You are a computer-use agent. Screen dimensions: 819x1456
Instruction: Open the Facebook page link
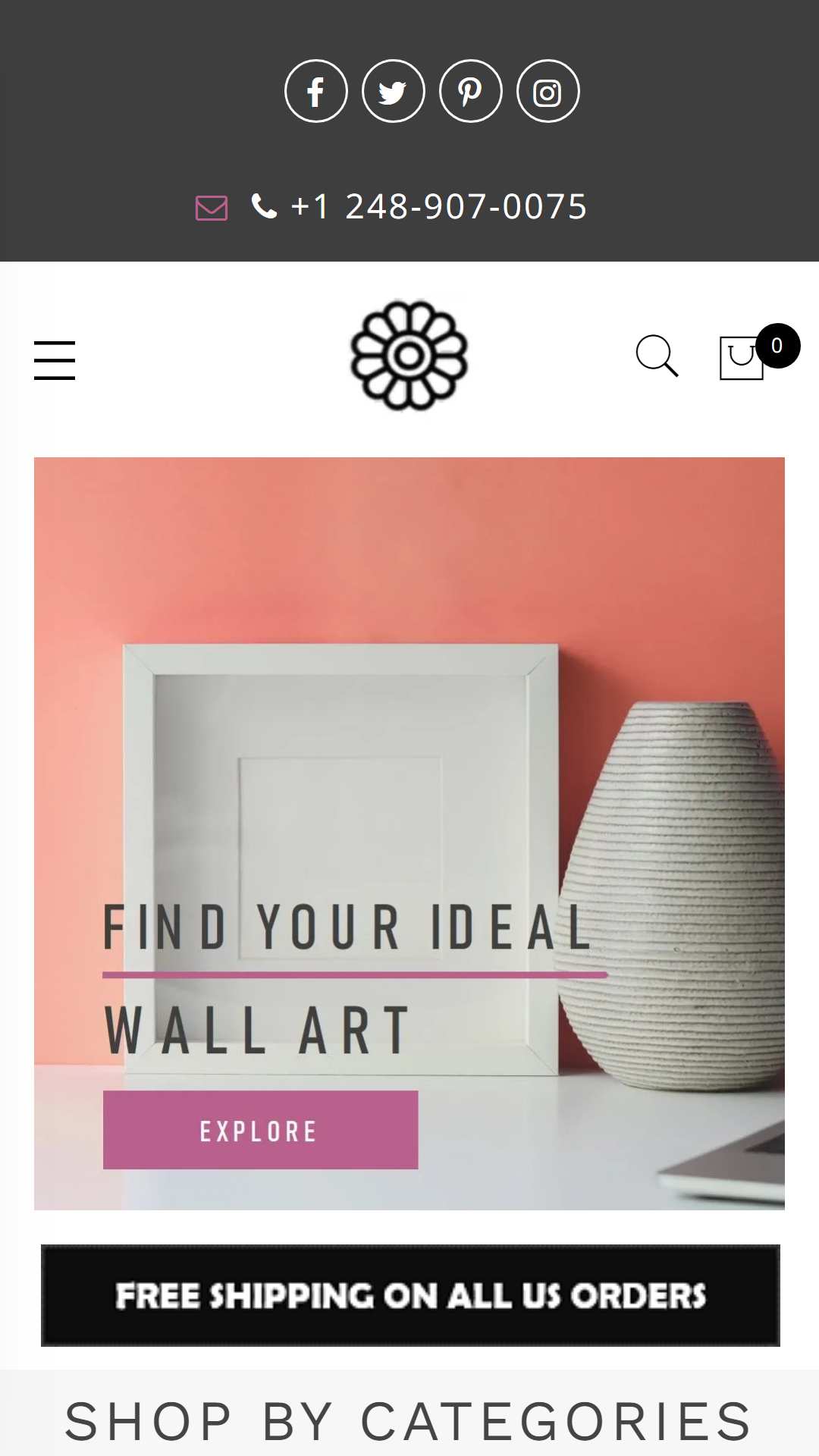(x=316, y=92)
